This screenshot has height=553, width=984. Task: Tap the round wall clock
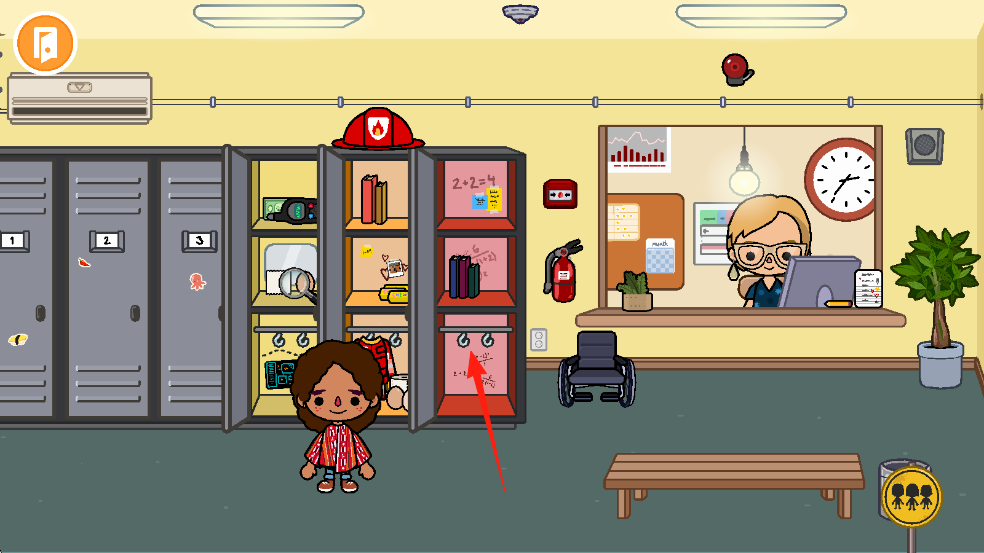839,177
